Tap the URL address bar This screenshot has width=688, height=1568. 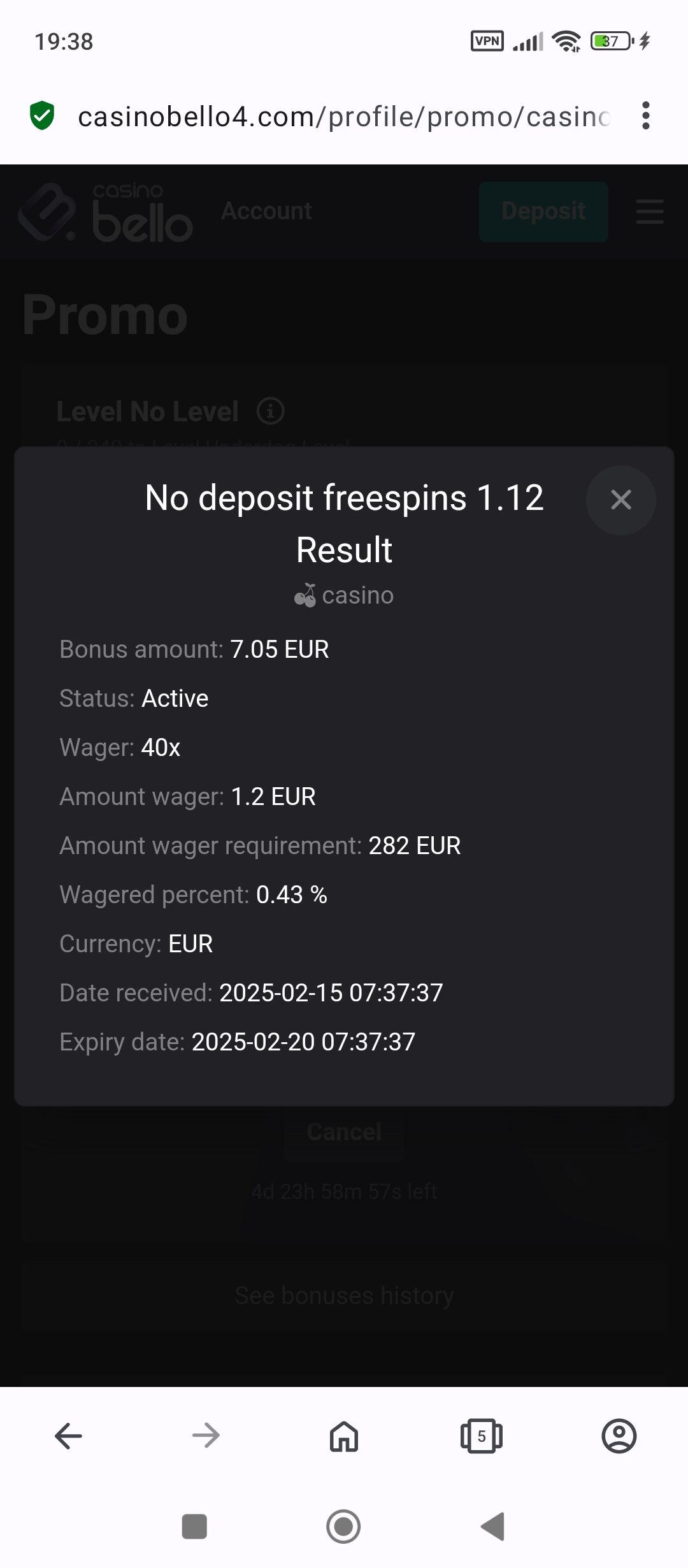click(x=344, y=117)
